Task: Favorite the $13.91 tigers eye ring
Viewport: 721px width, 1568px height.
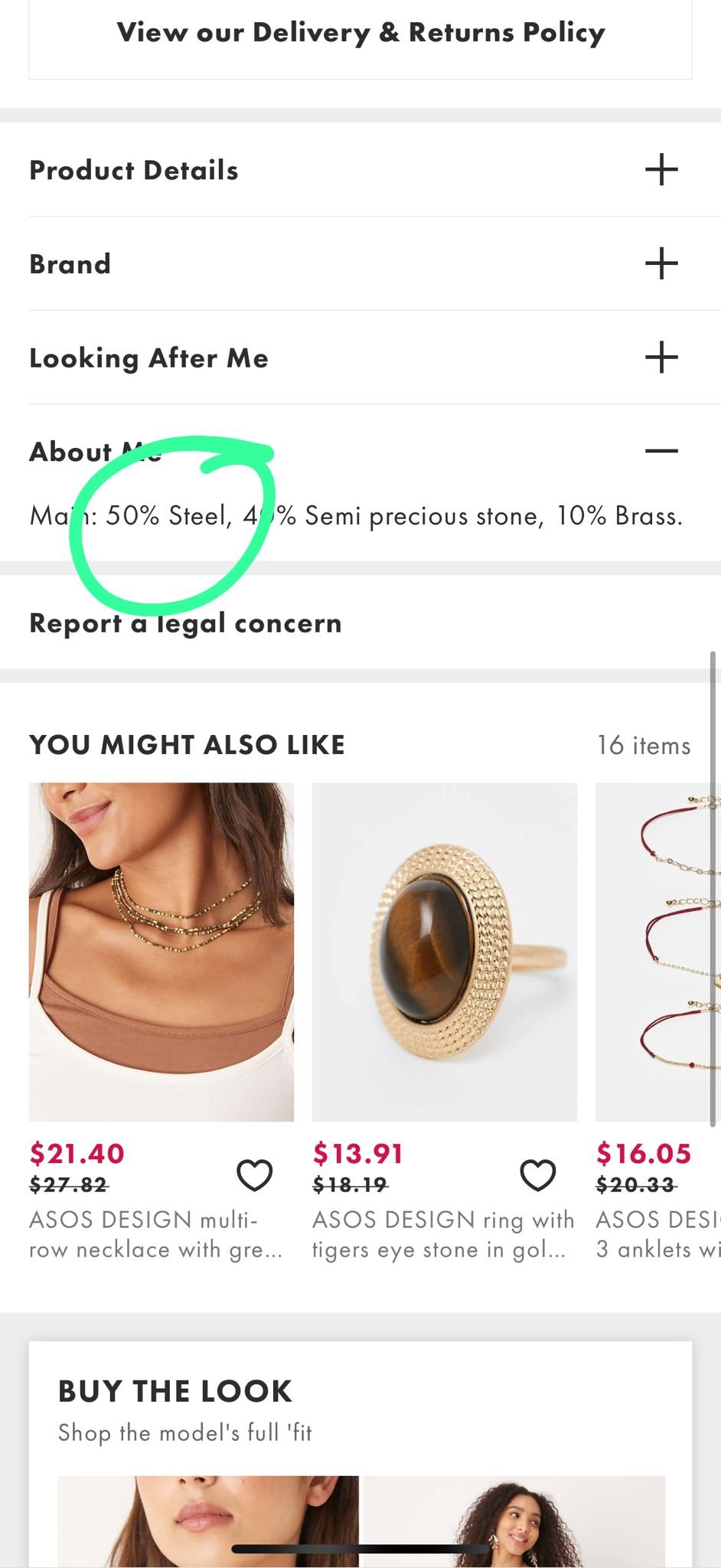Action: pos(537,1175)
